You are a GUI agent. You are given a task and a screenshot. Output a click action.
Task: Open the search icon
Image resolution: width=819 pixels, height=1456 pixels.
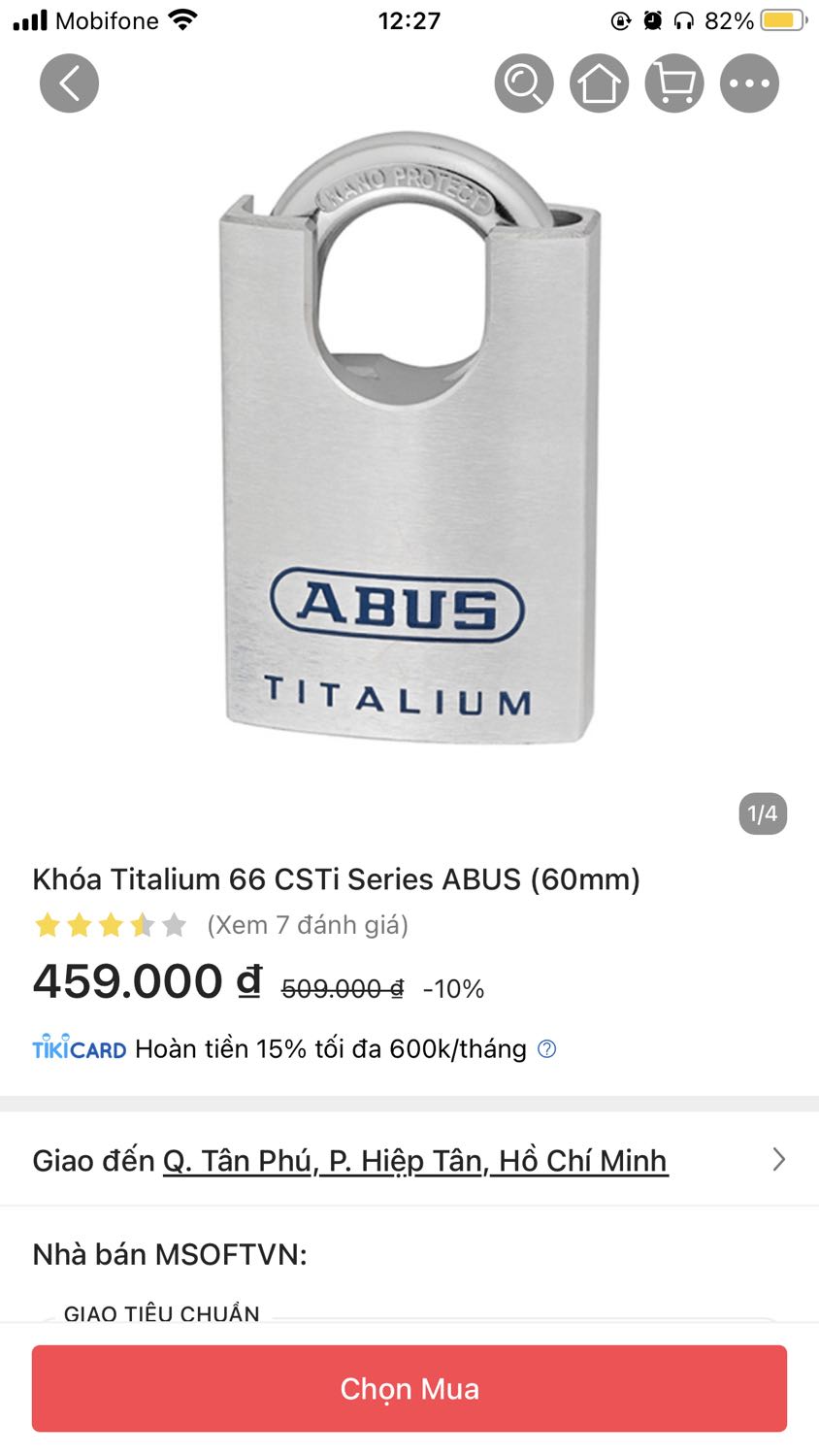(524, 83)
